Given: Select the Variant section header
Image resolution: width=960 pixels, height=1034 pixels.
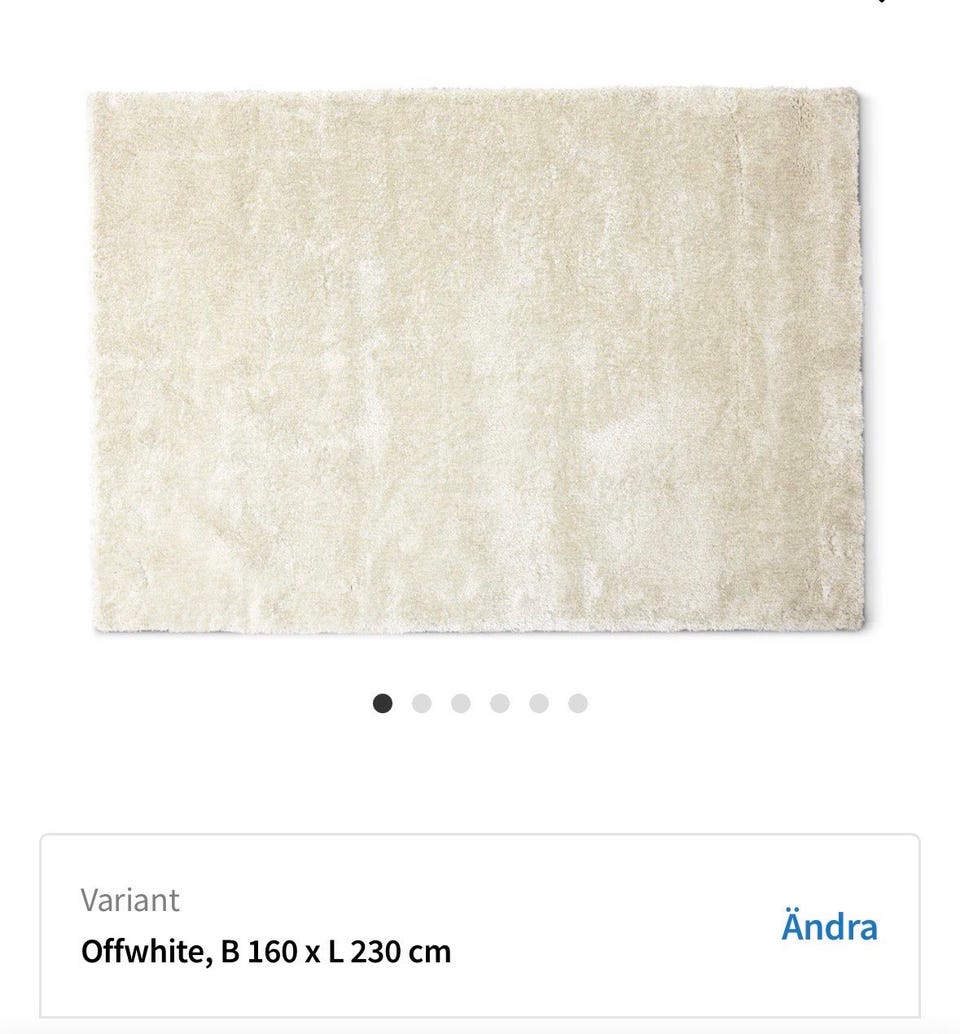Looking at the screenshot, I should [130, 899].
